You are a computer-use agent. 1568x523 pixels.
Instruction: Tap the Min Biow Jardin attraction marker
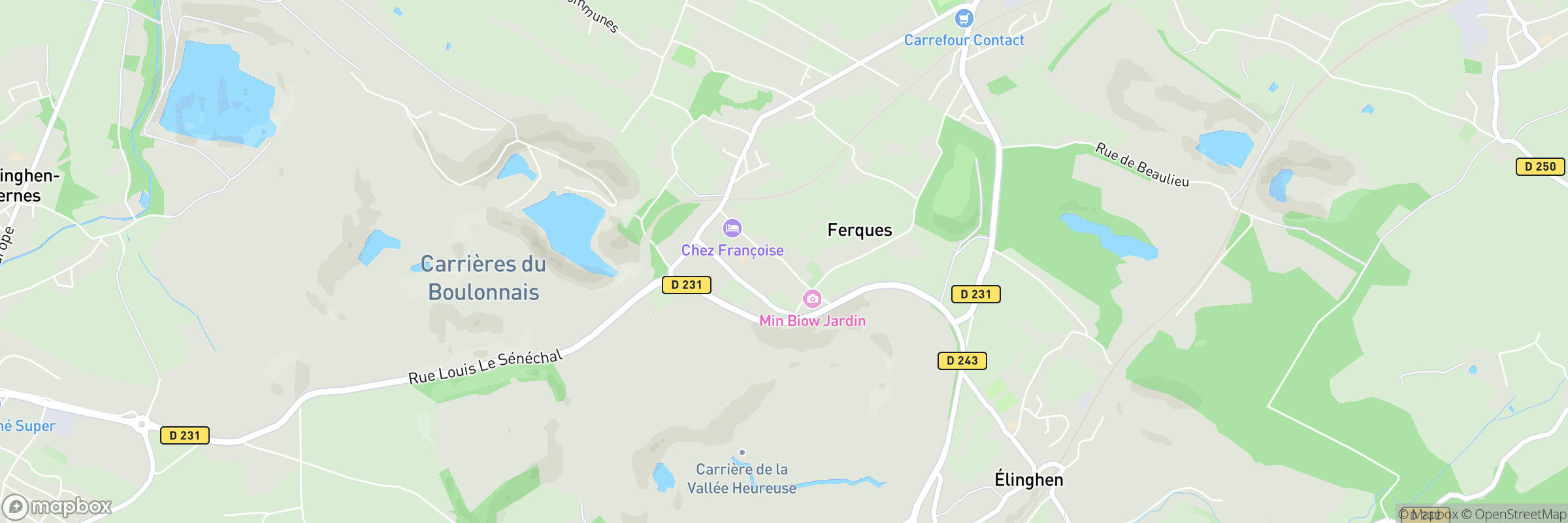[812, 299]
